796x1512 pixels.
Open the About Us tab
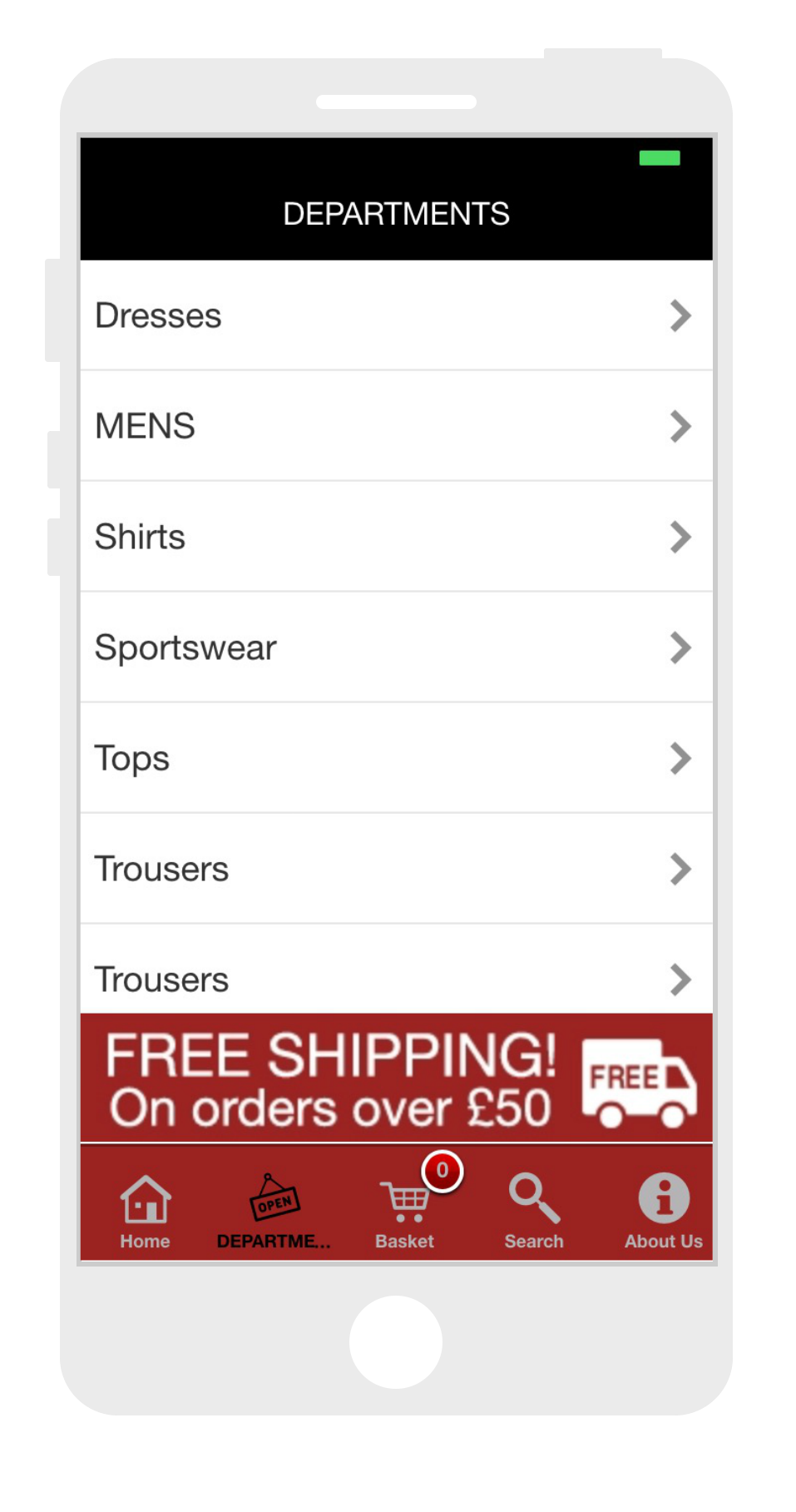coord(663,1211)
